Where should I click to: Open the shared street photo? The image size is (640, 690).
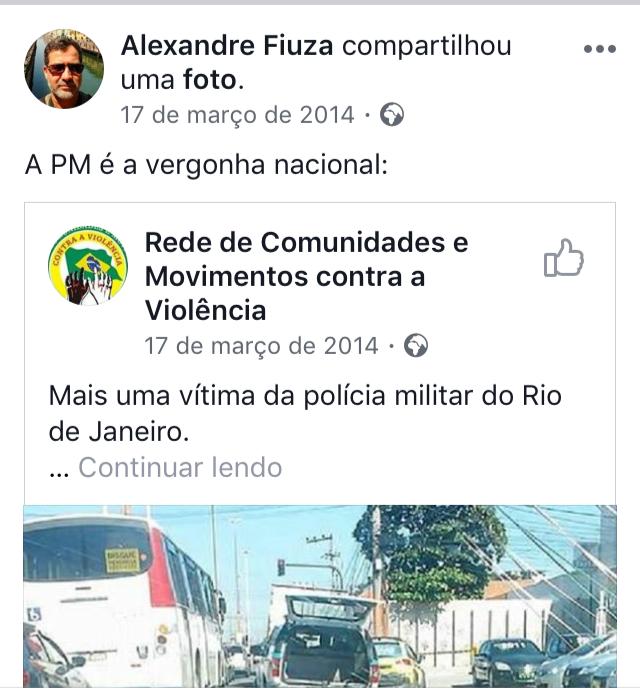320,596
